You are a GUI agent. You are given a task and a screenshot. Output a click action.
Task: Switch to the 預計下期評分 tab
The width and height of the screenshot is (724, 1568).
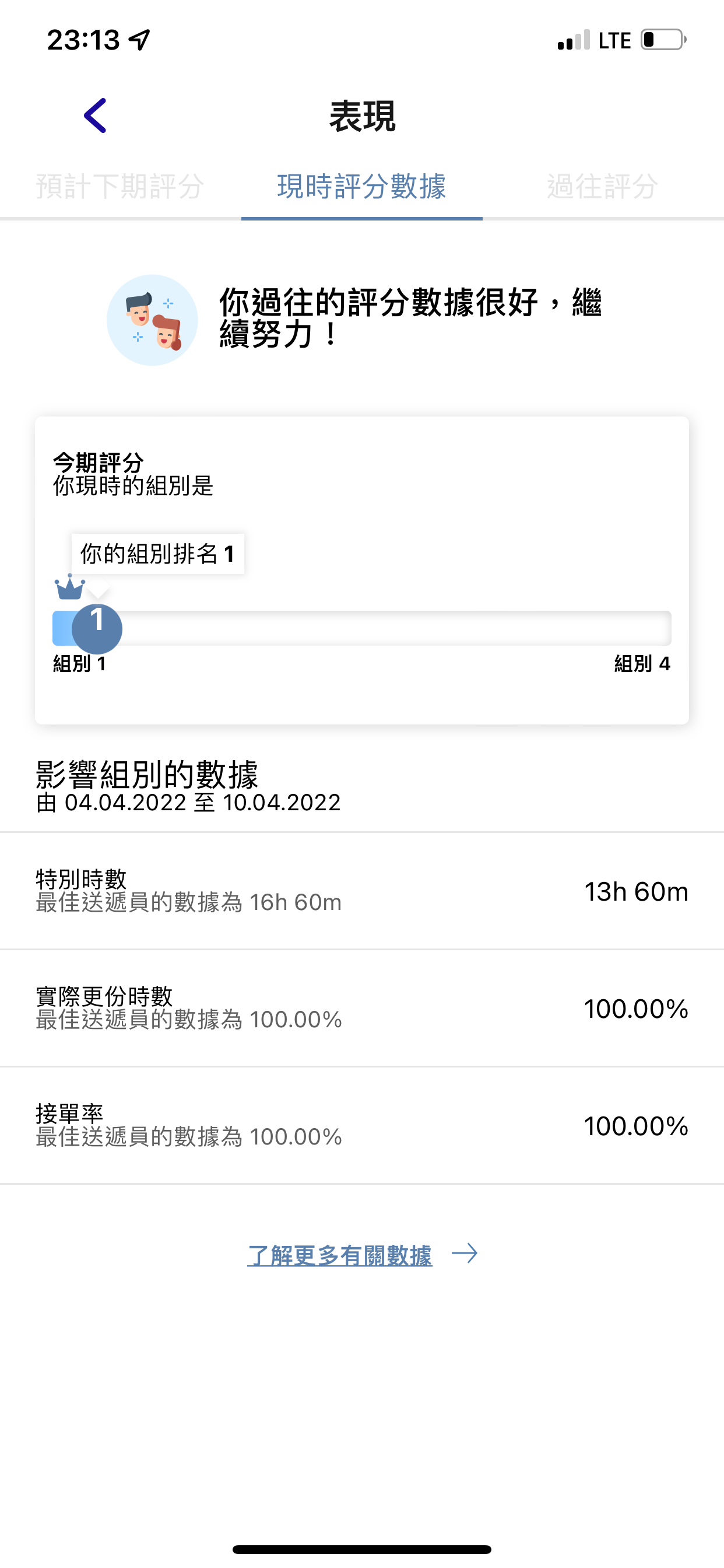(121, 186)
